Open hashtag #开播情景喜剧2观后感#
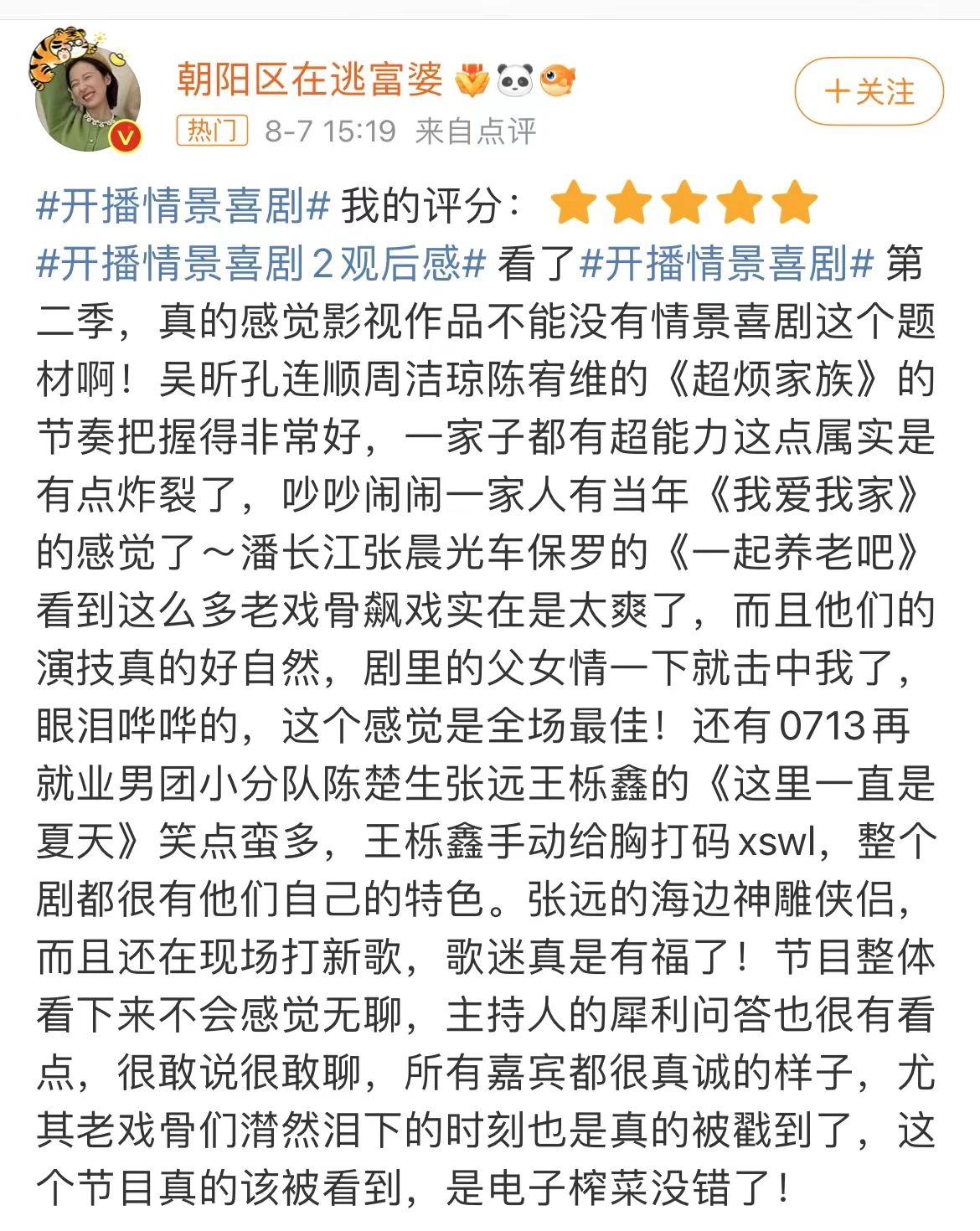980x1231 pixels. click(x=260, y=264)
